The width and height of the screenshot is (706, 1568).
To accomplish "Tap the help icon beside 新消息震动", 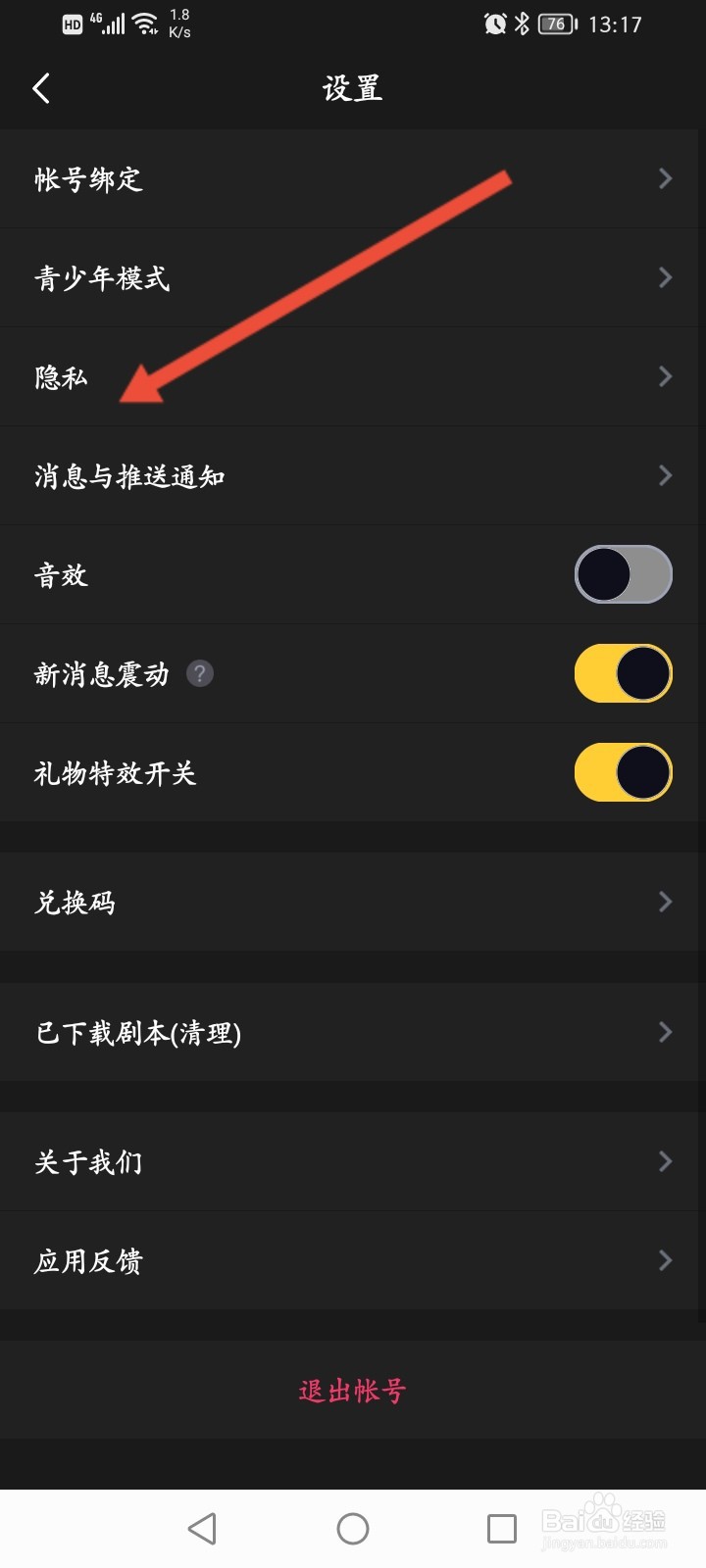I will (x=200, y=673).
